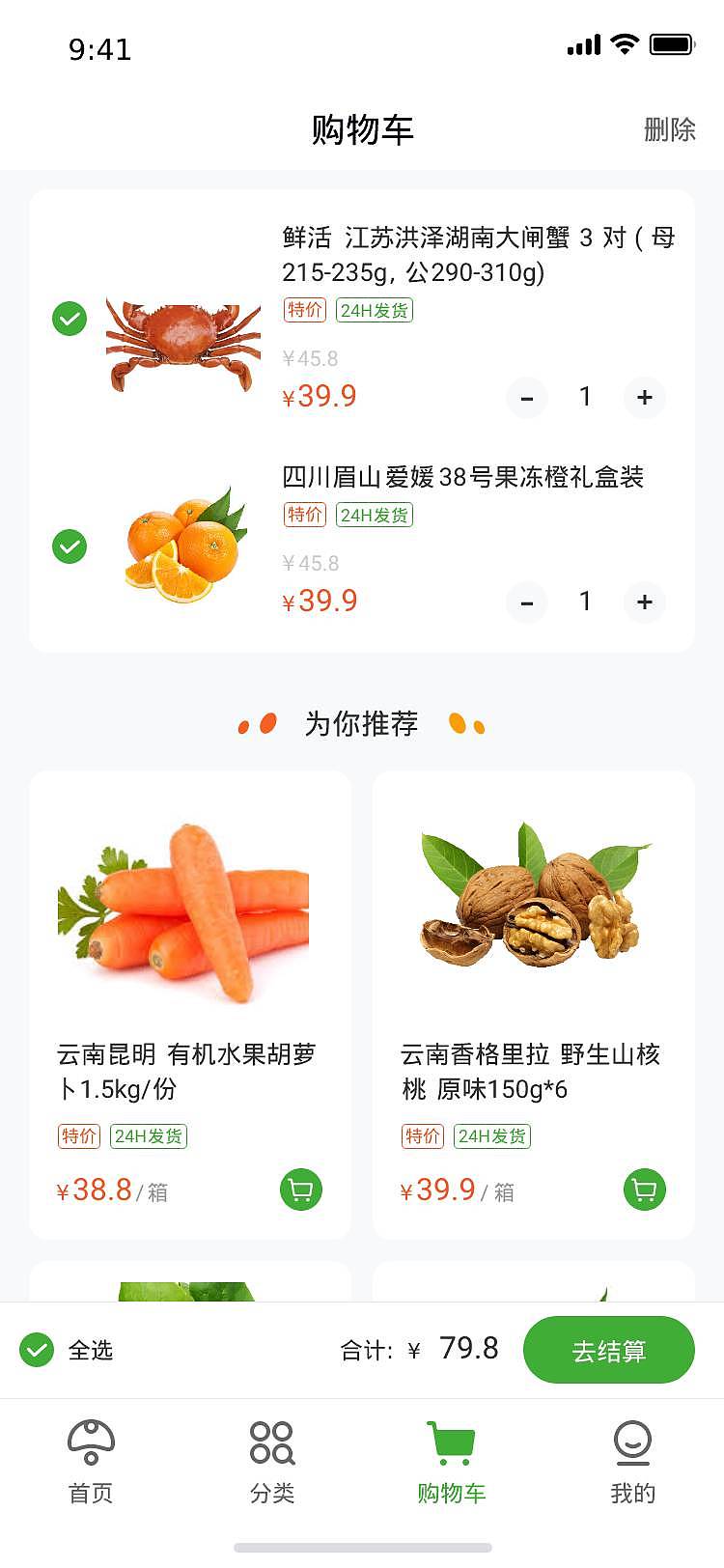Toggle the 全选 select-all checkbox

tap(37, 1351)
